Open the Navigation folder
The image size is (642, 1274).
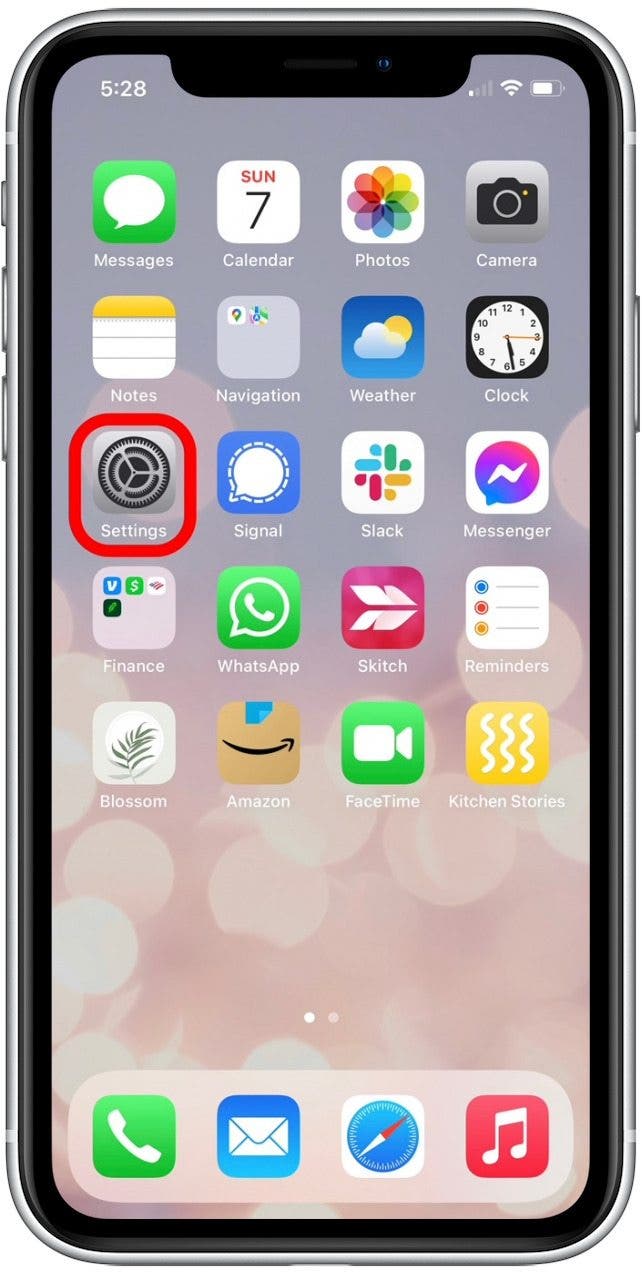[x=258, y=337]
